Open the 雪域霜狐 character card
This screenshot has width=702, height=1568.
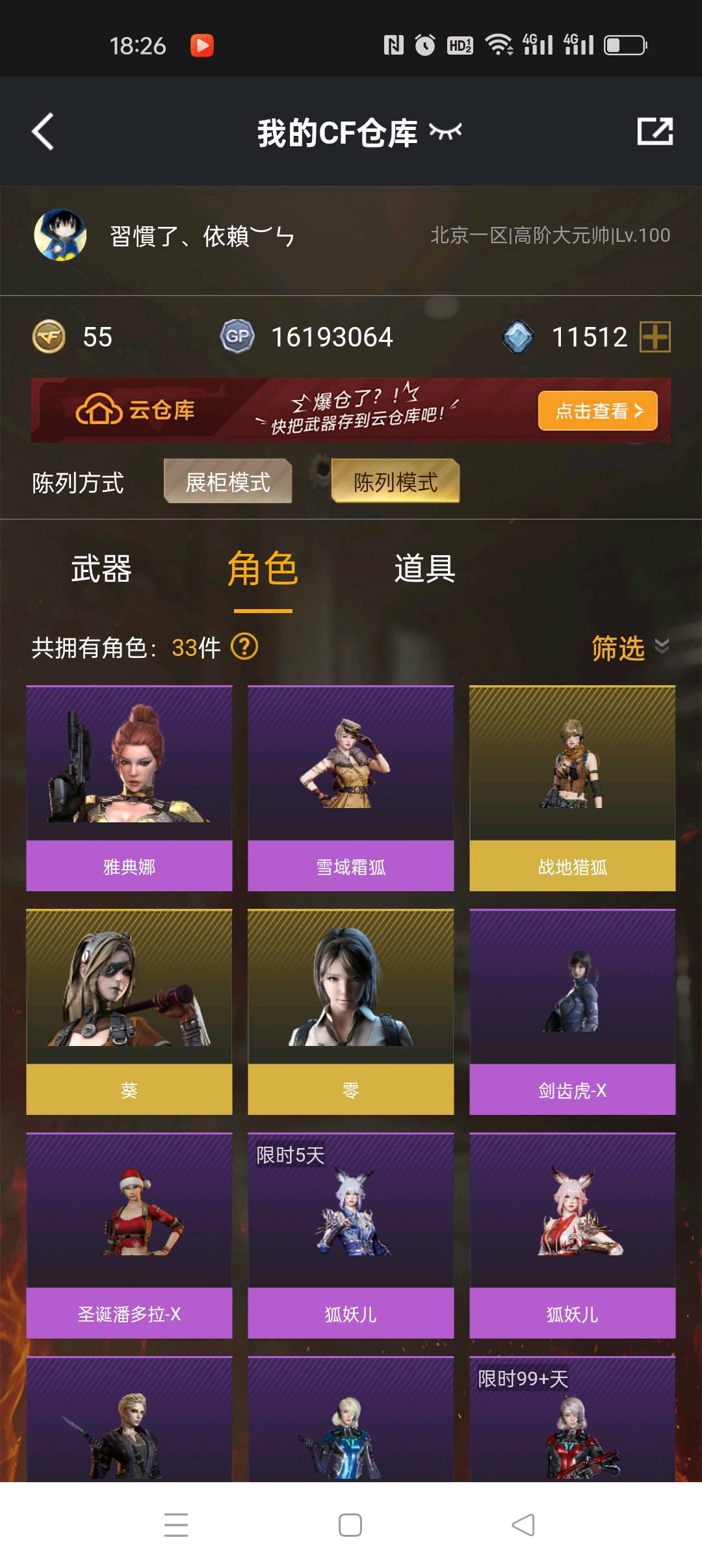point(351,788)
